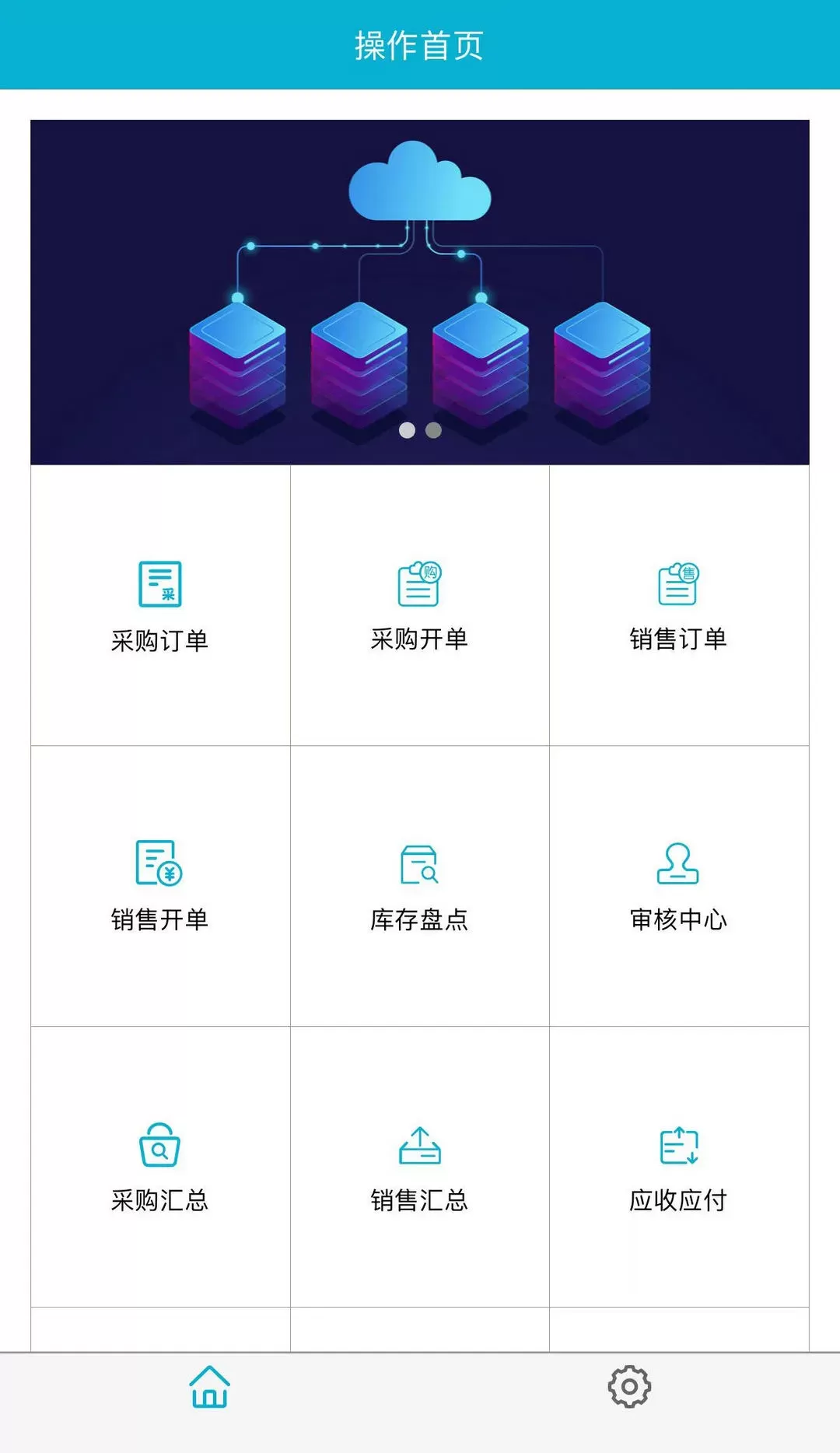Open 销售开单 (sales billing)
Image resolution: width=840 pixels, height=1453 pixels.
[160, 885]
